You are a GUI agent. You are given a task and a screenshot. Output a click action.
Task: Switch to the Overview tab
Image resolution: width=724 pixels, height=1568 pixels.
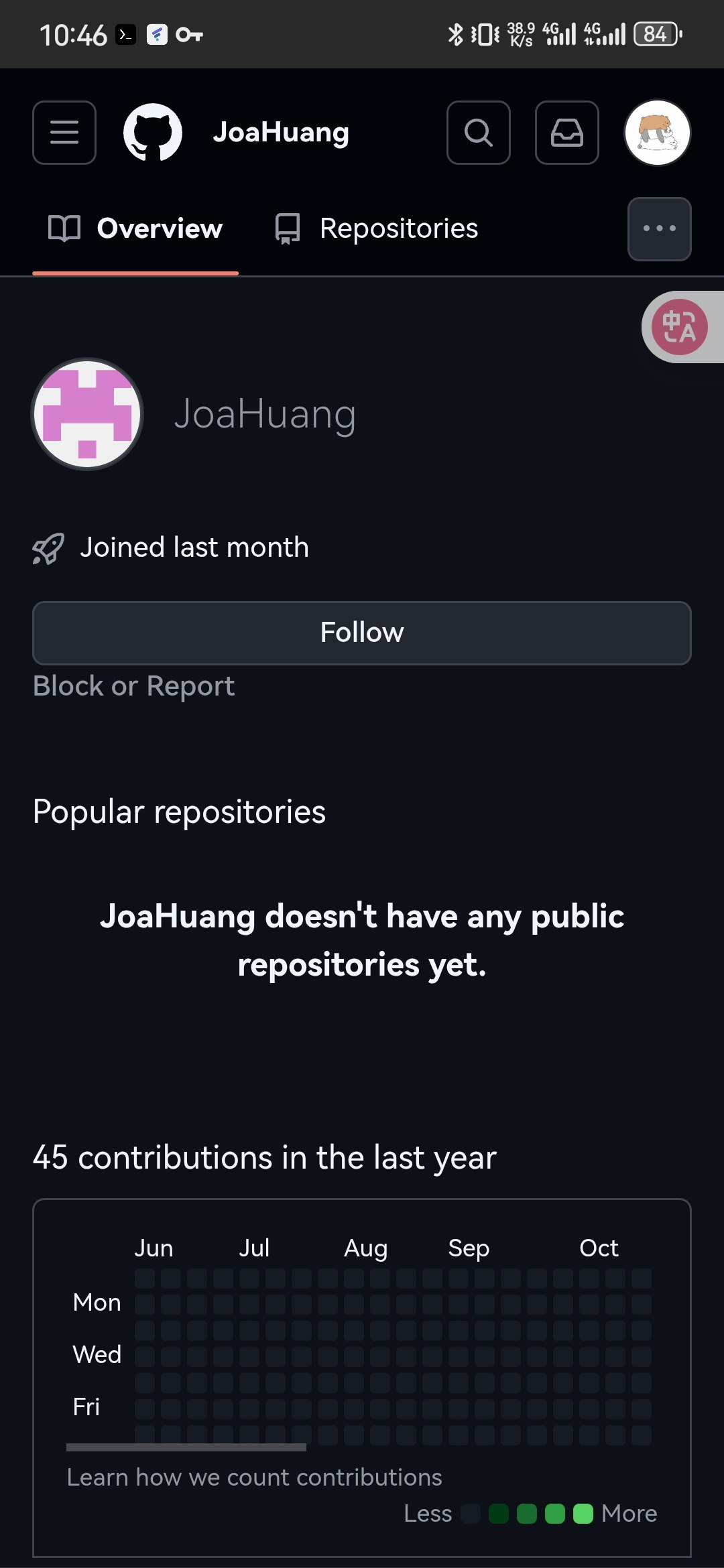[135, 229]
